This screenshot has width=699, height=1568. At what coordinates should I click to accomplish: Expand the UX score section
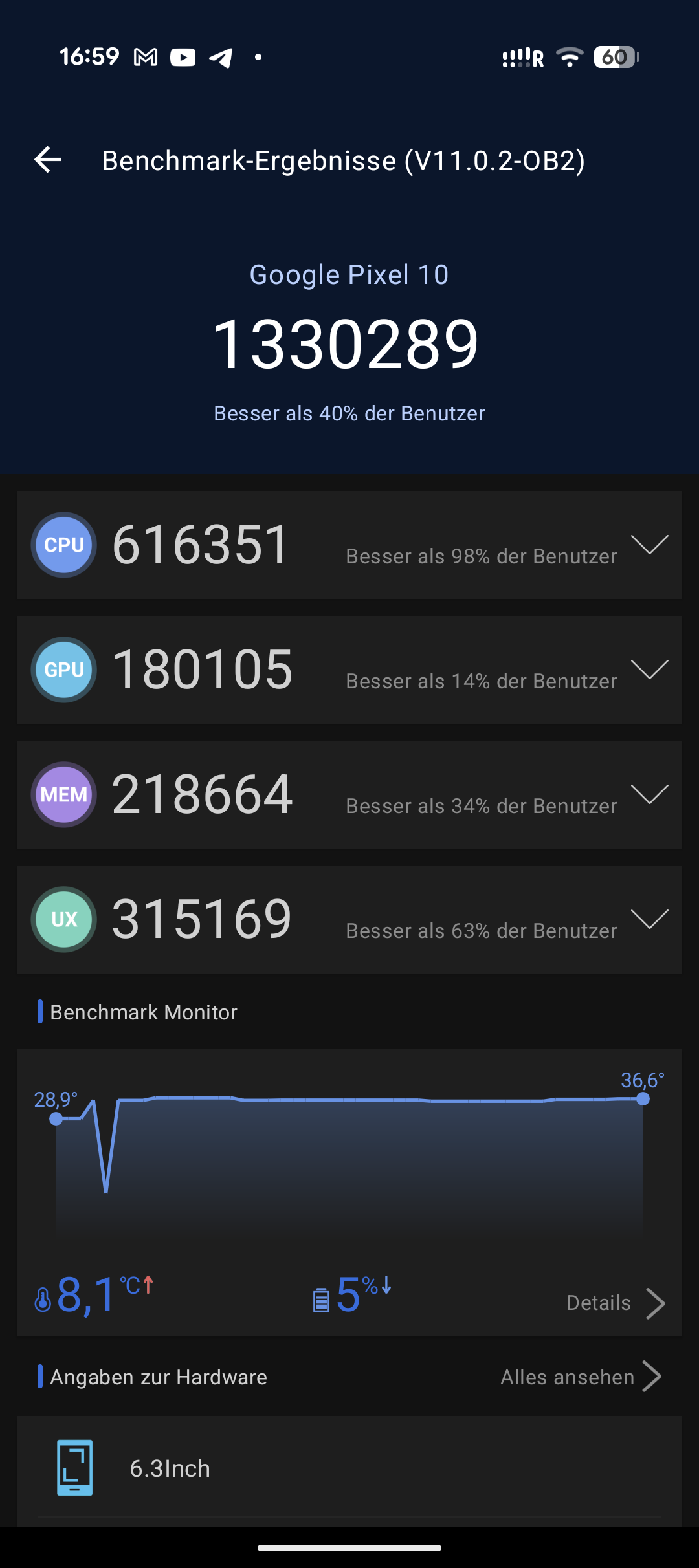coord(649,919)
